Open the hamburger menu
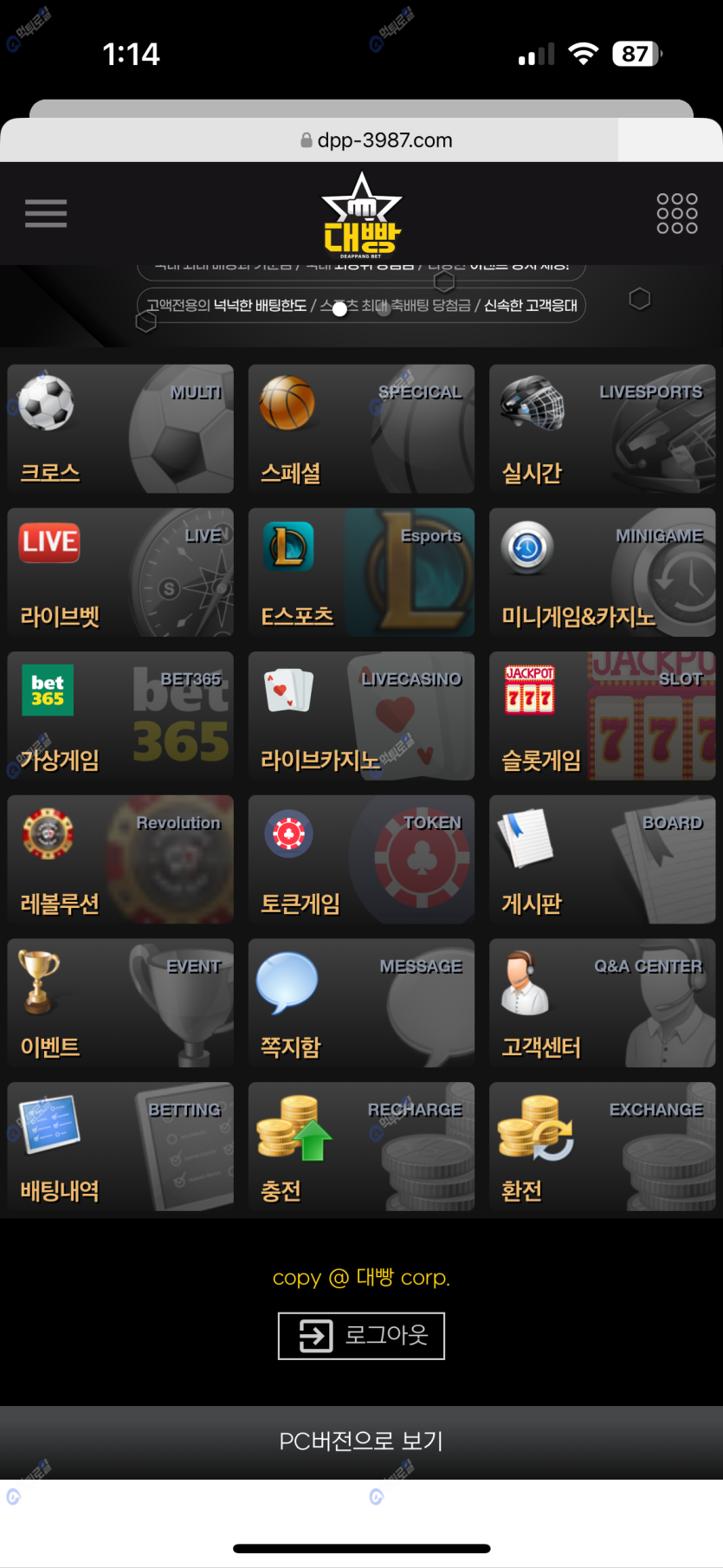This screenshot has width=723, height=1568. click(x=46, y=213)
